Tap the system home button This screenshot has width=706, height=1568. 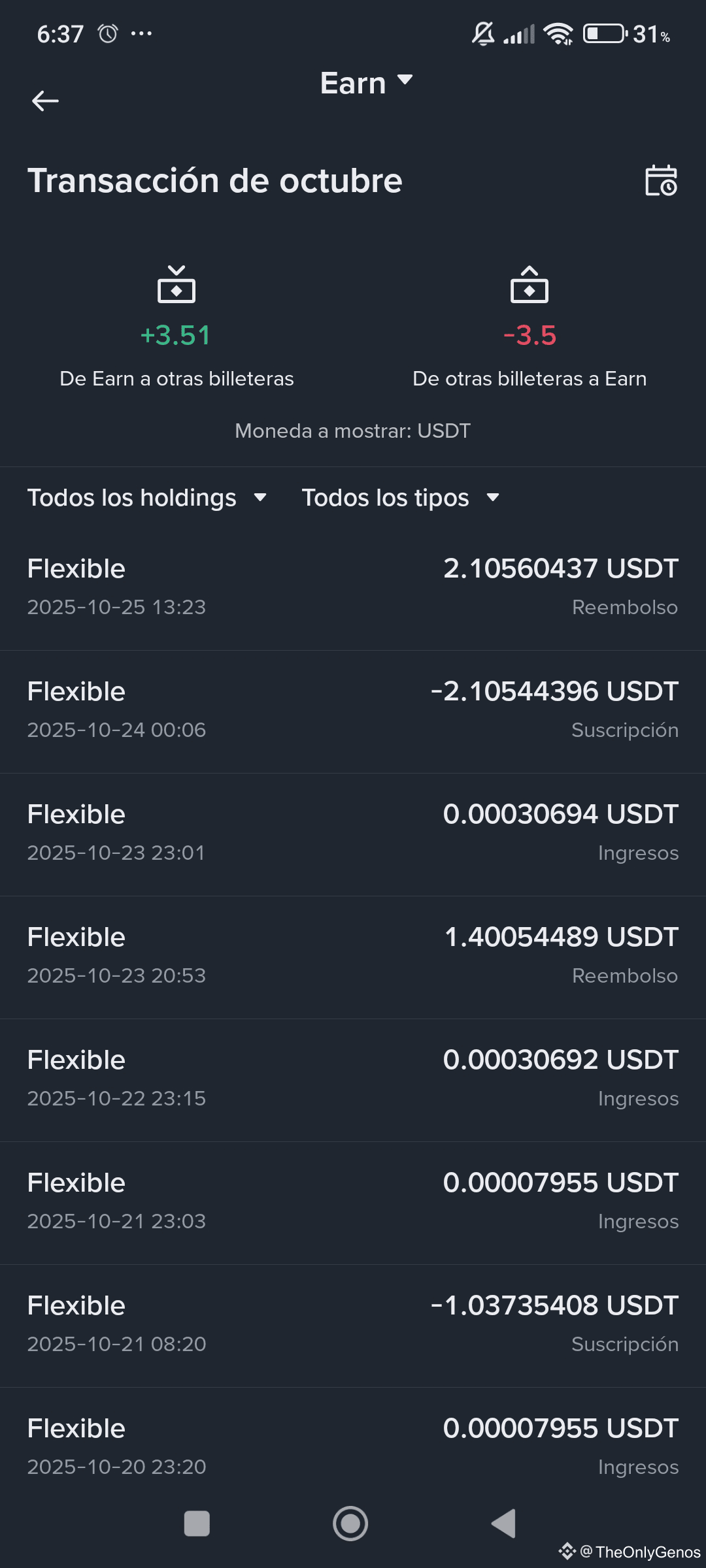click(350, 1524)
